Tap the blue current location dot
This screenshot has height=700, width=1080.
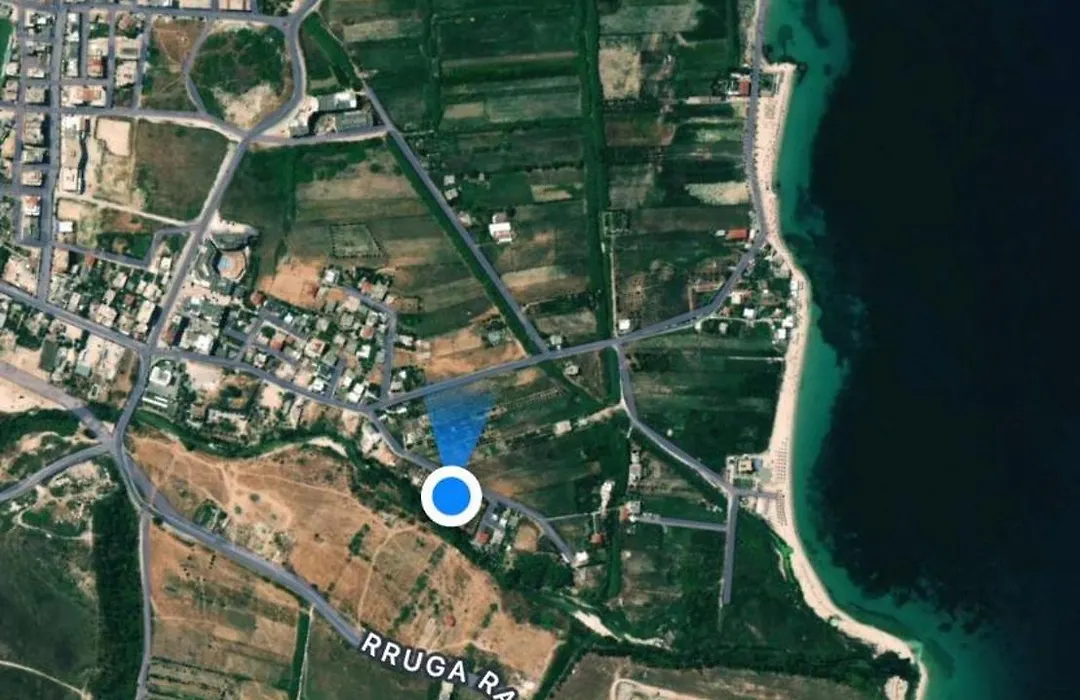coord(452,495)
